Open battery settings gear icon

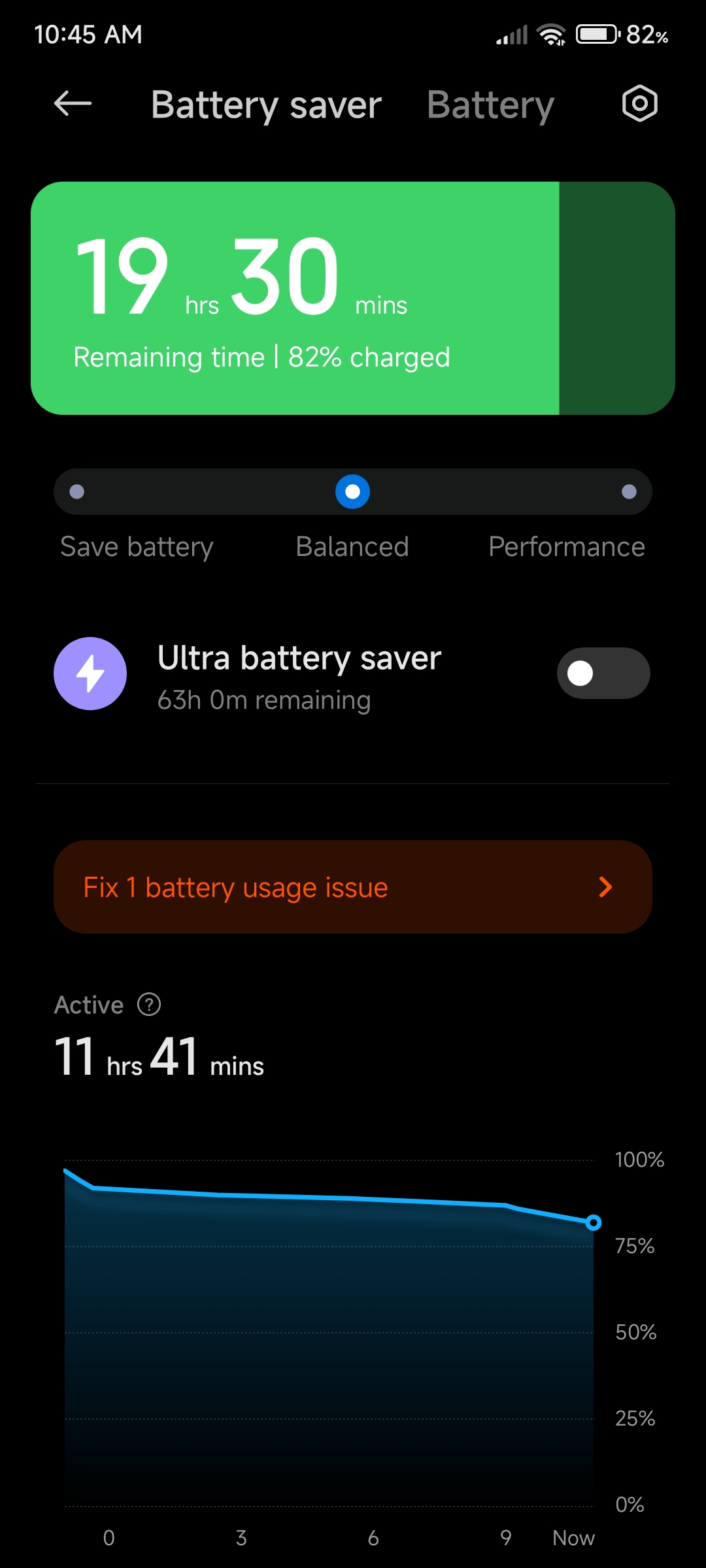point(639,103)
